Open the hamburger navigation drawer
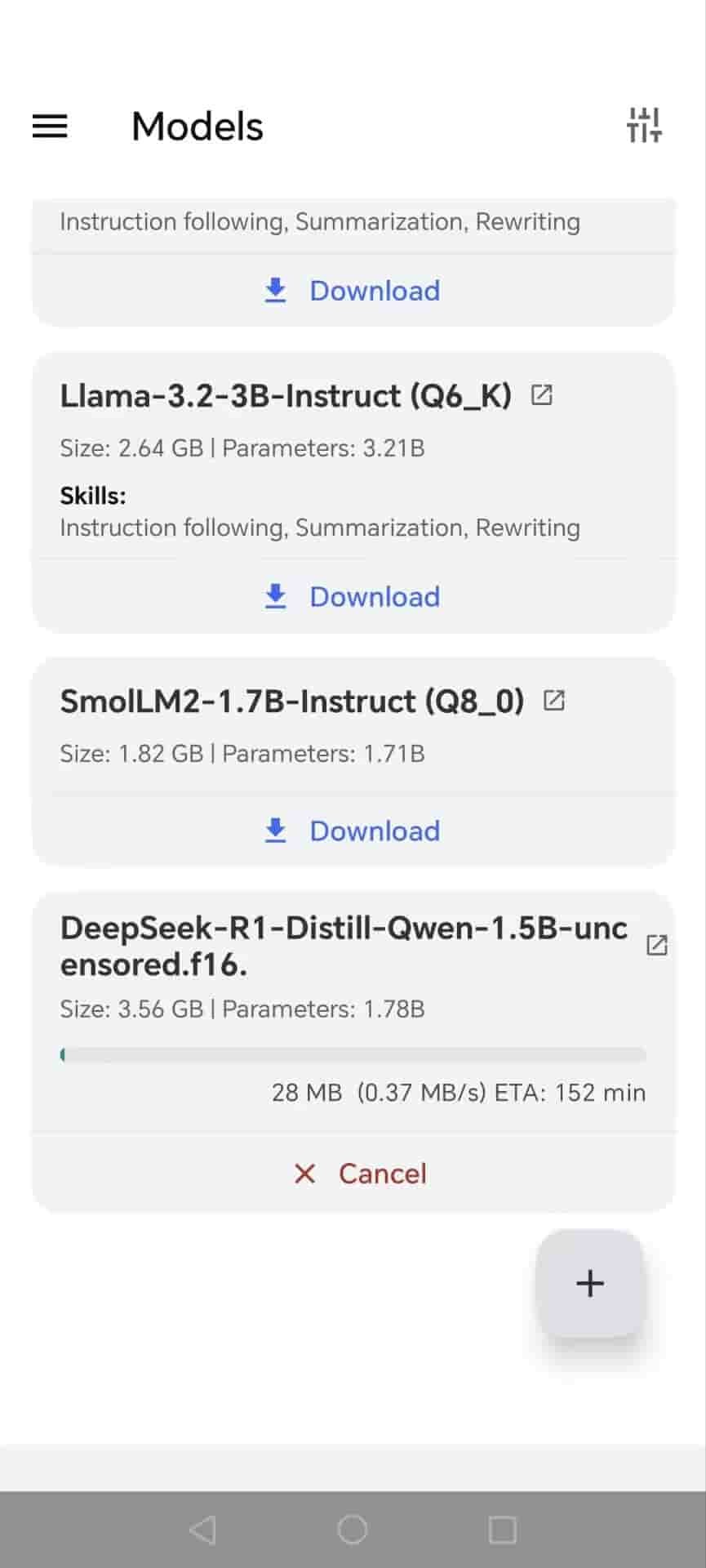706x1568 pixels. 50,126
